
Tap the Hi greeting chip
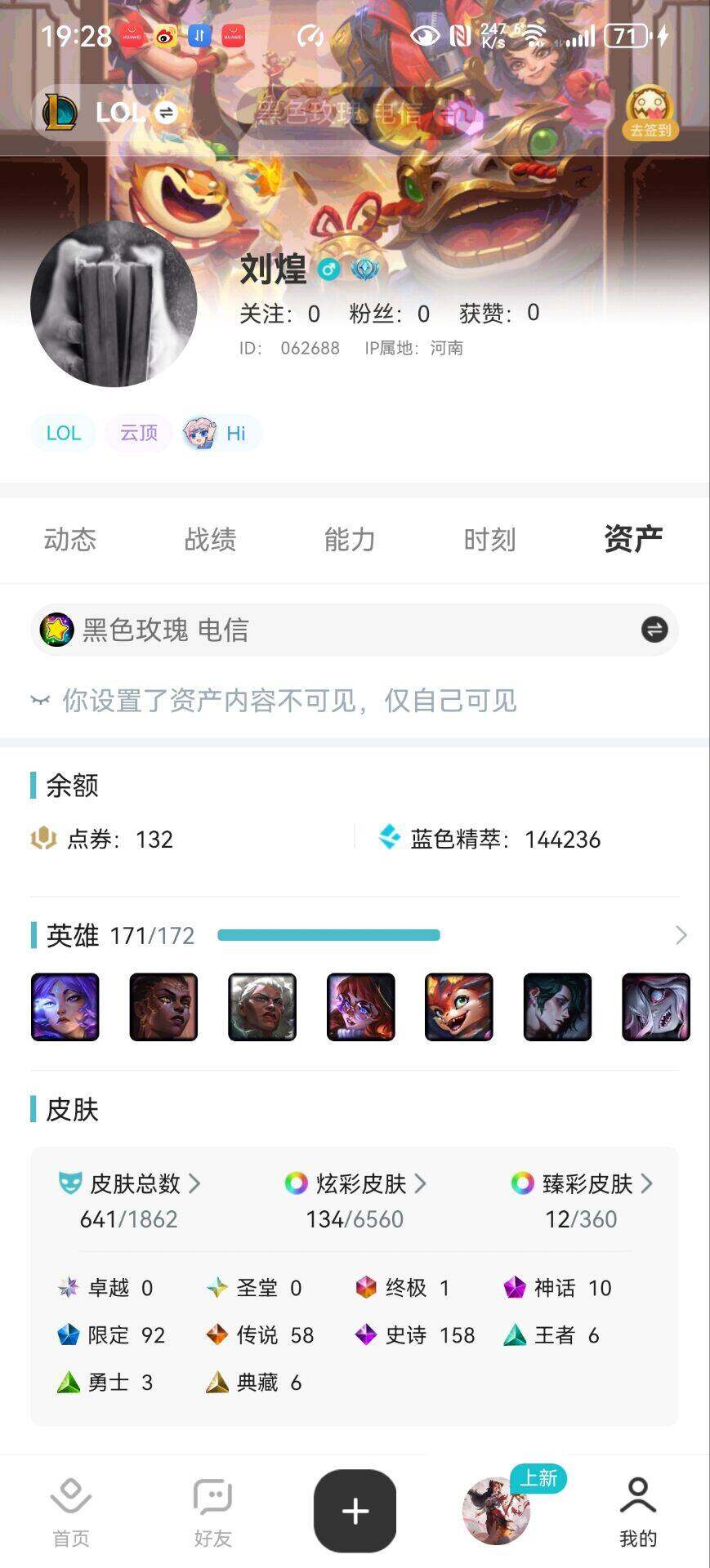(x=221, y=433)
